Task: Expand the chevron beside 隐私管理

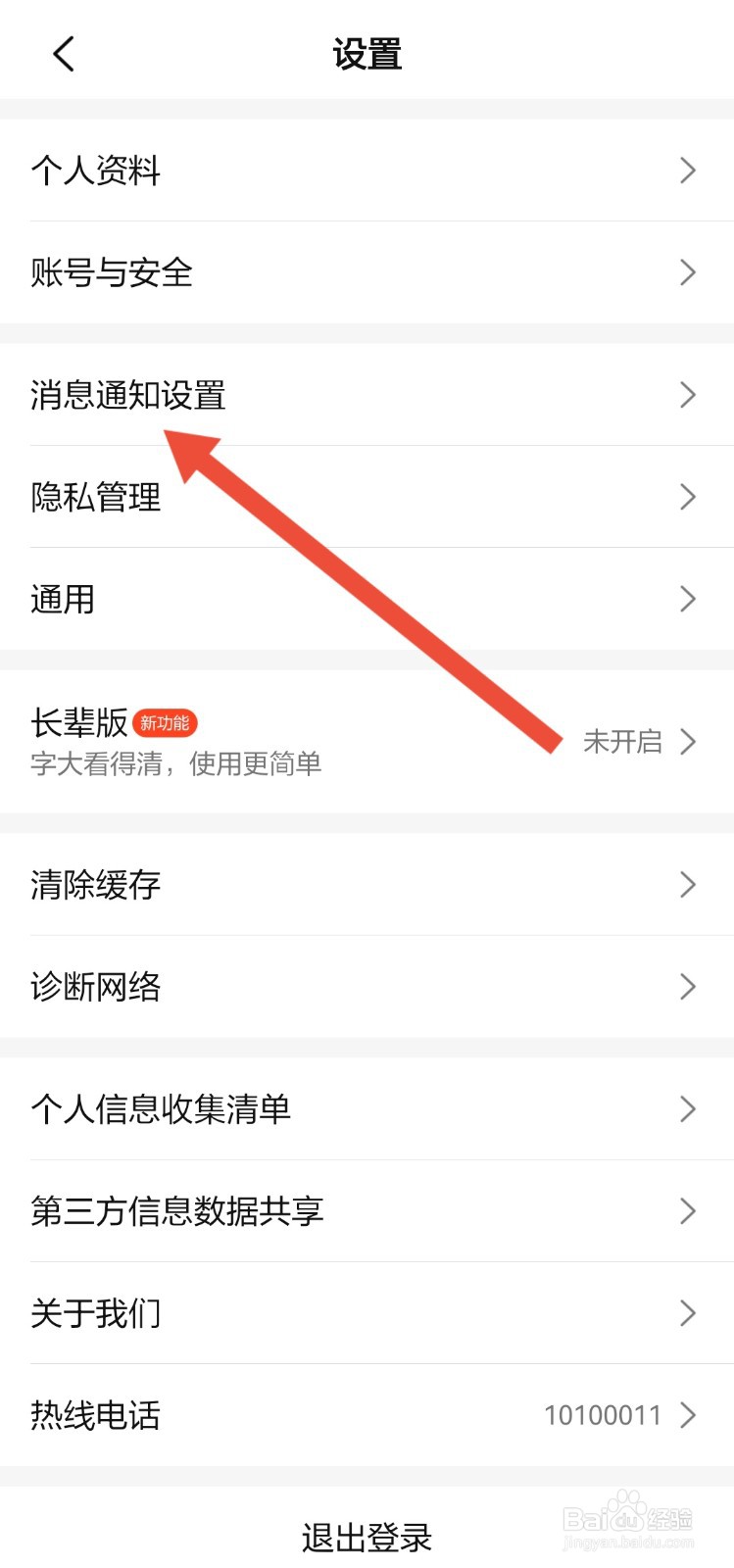Action: click(688, 497)
